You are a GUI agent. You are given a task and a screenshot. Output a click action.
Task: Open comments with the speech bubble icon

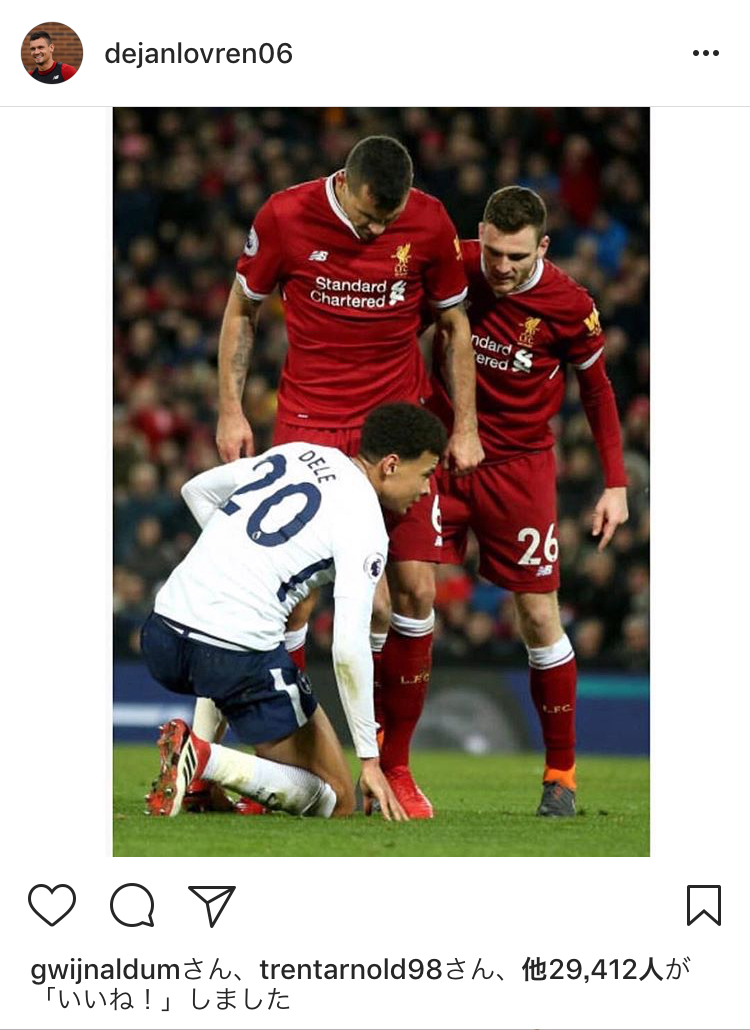pos(132,905)
